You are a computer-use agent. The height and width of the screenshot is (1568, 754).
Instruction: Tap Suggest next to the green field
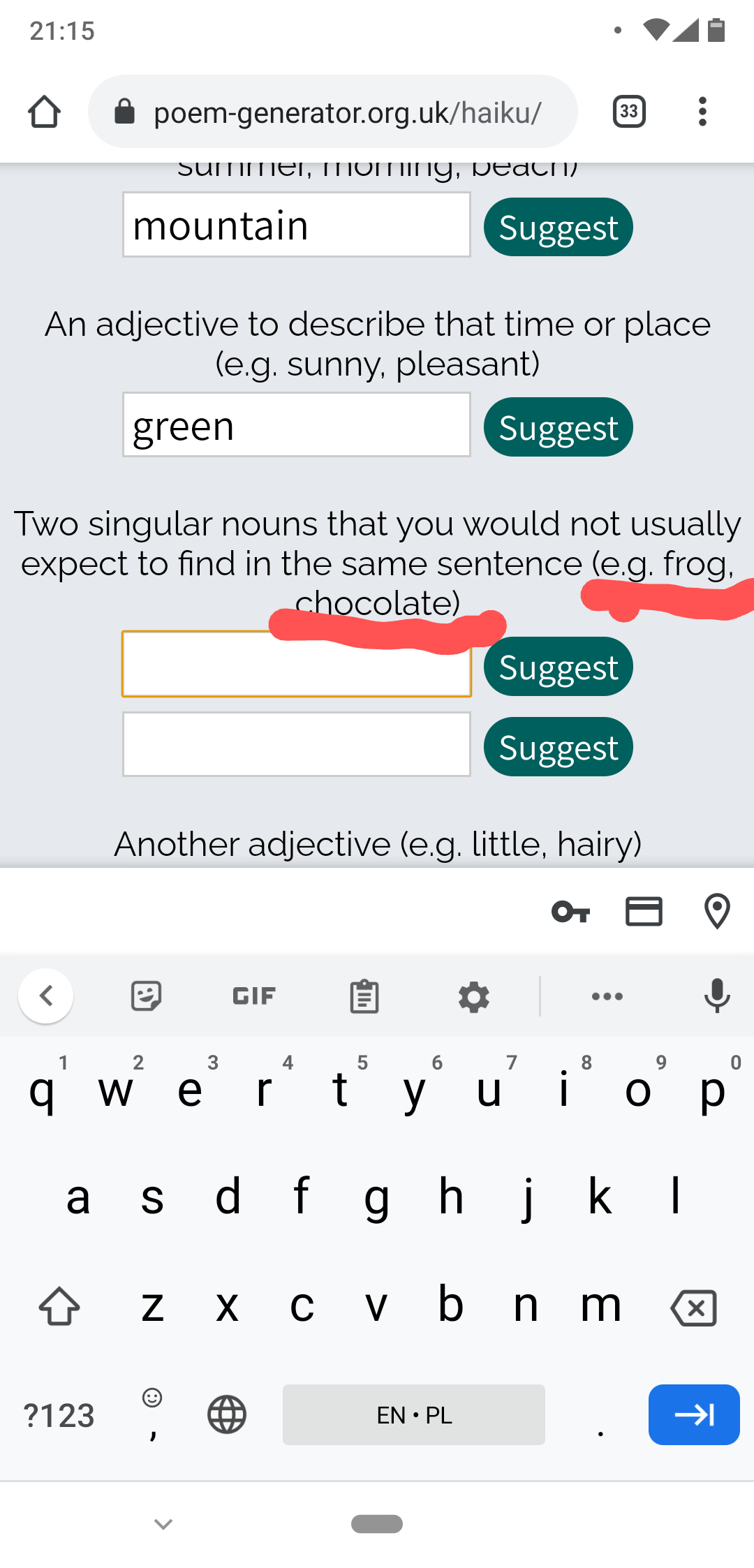(x=558, y=427)
